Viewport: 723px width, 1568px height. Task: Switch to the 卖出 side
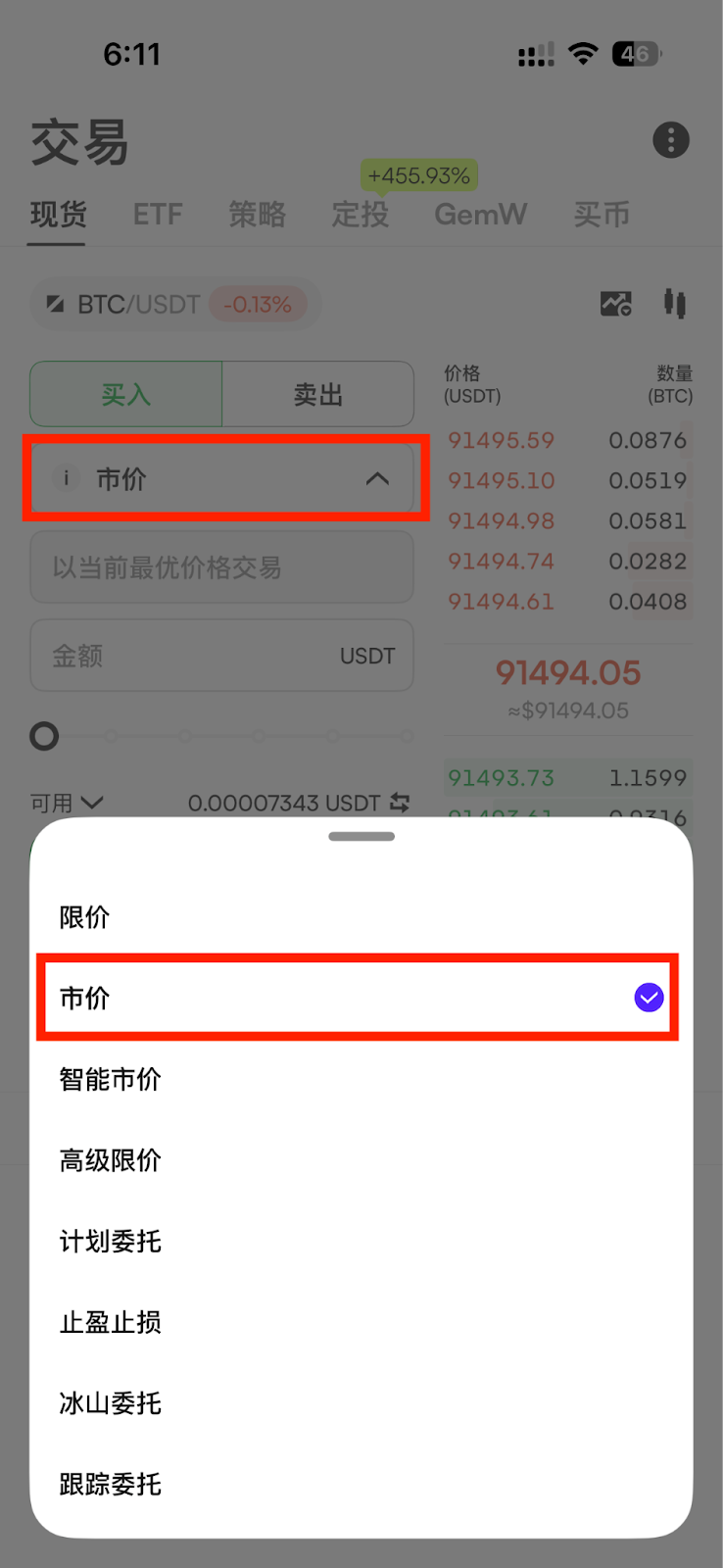318,395
